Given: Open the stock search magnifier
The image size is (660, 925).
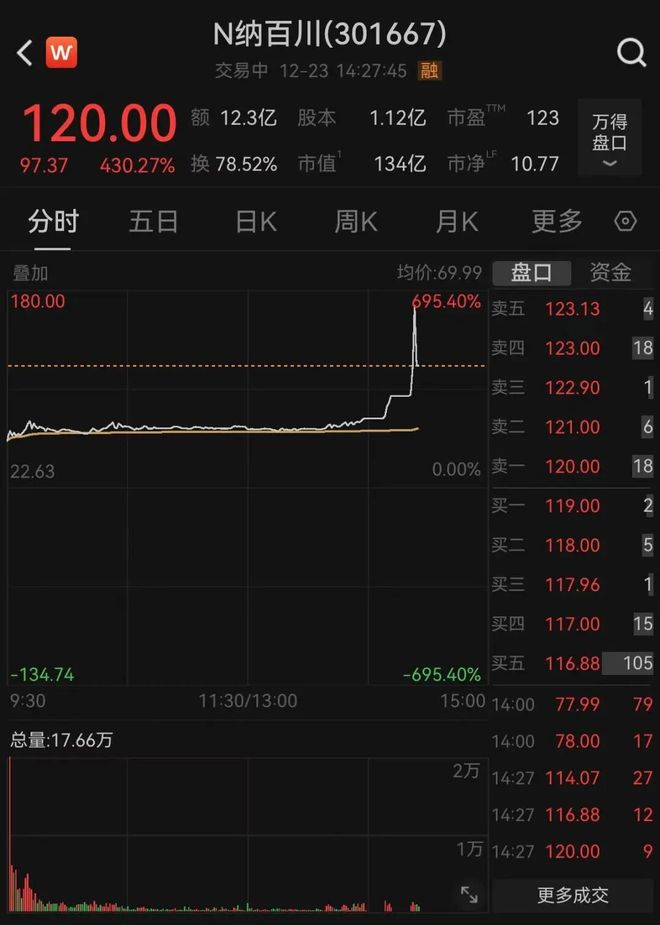Looking at the screenshot, I should [x=631, y=52].
